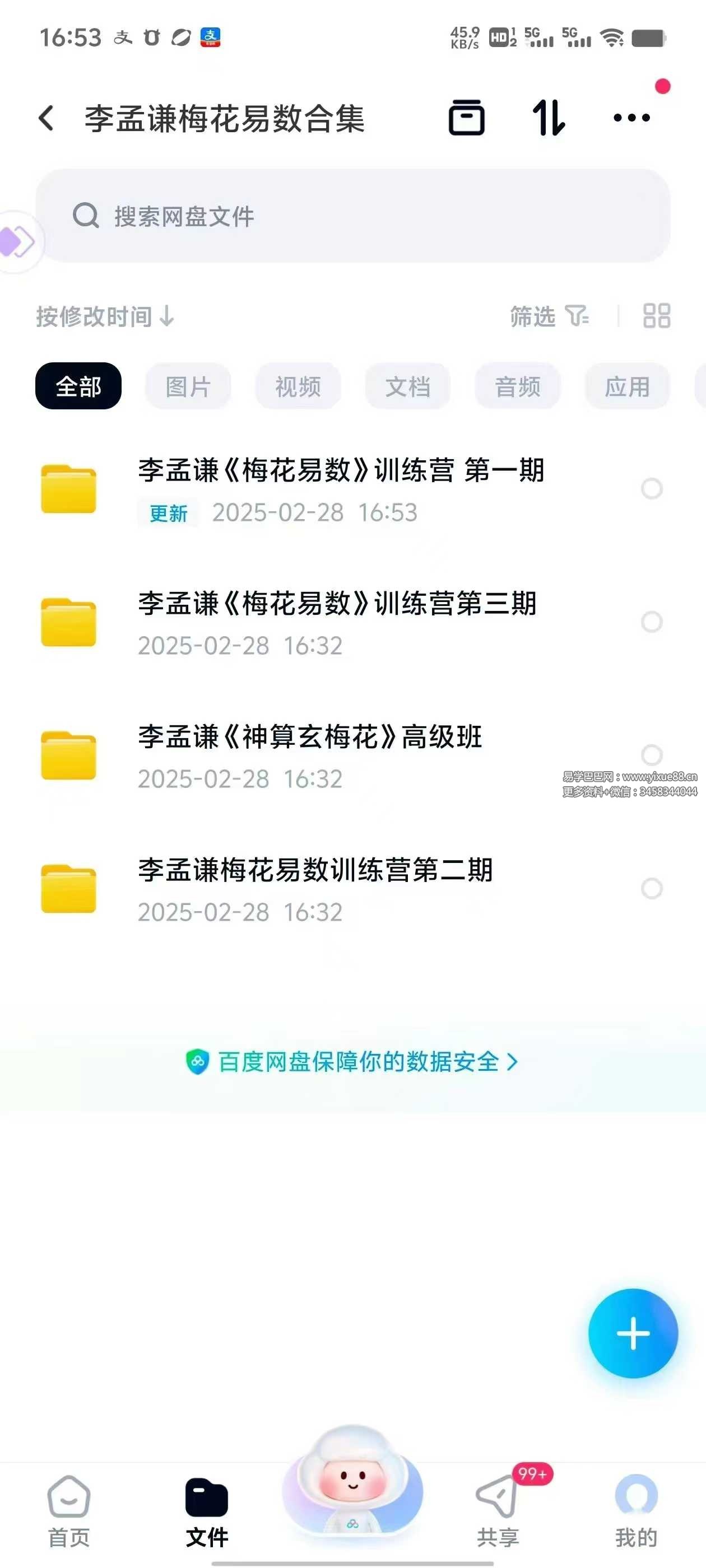Open the 筛选 filter options
Image resolution: width=706 pixels, height=1568 pixels.
[x=549, y=316]
